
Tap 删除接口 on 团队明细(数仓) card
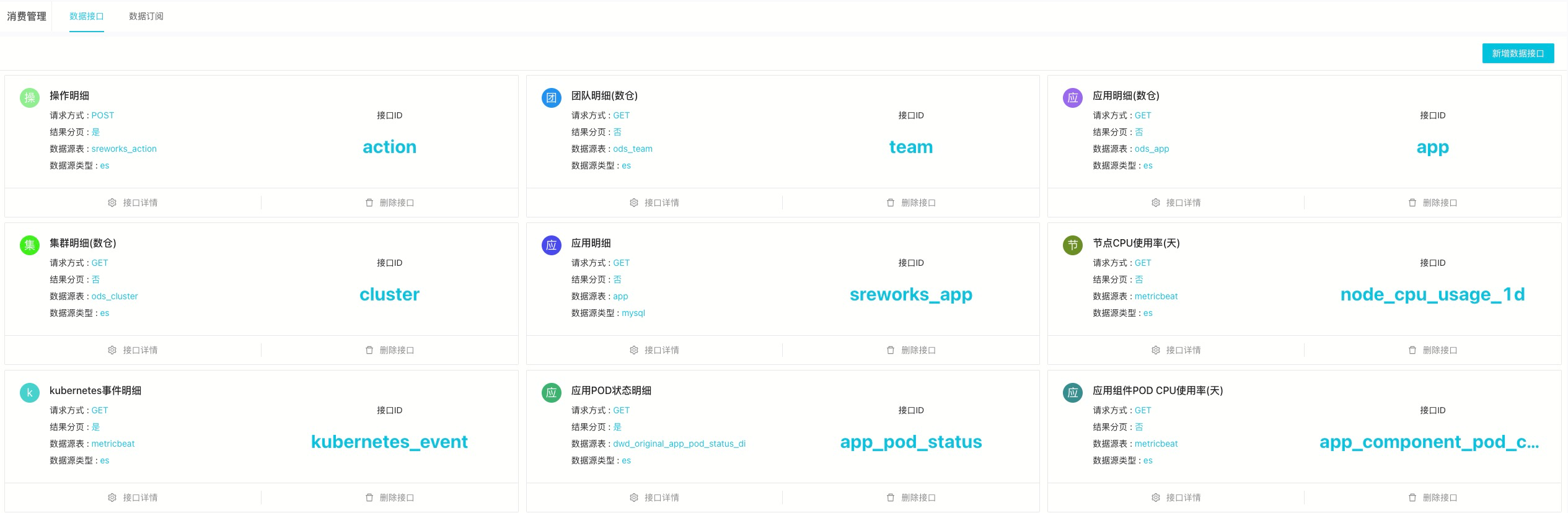[x=911, y=203]
